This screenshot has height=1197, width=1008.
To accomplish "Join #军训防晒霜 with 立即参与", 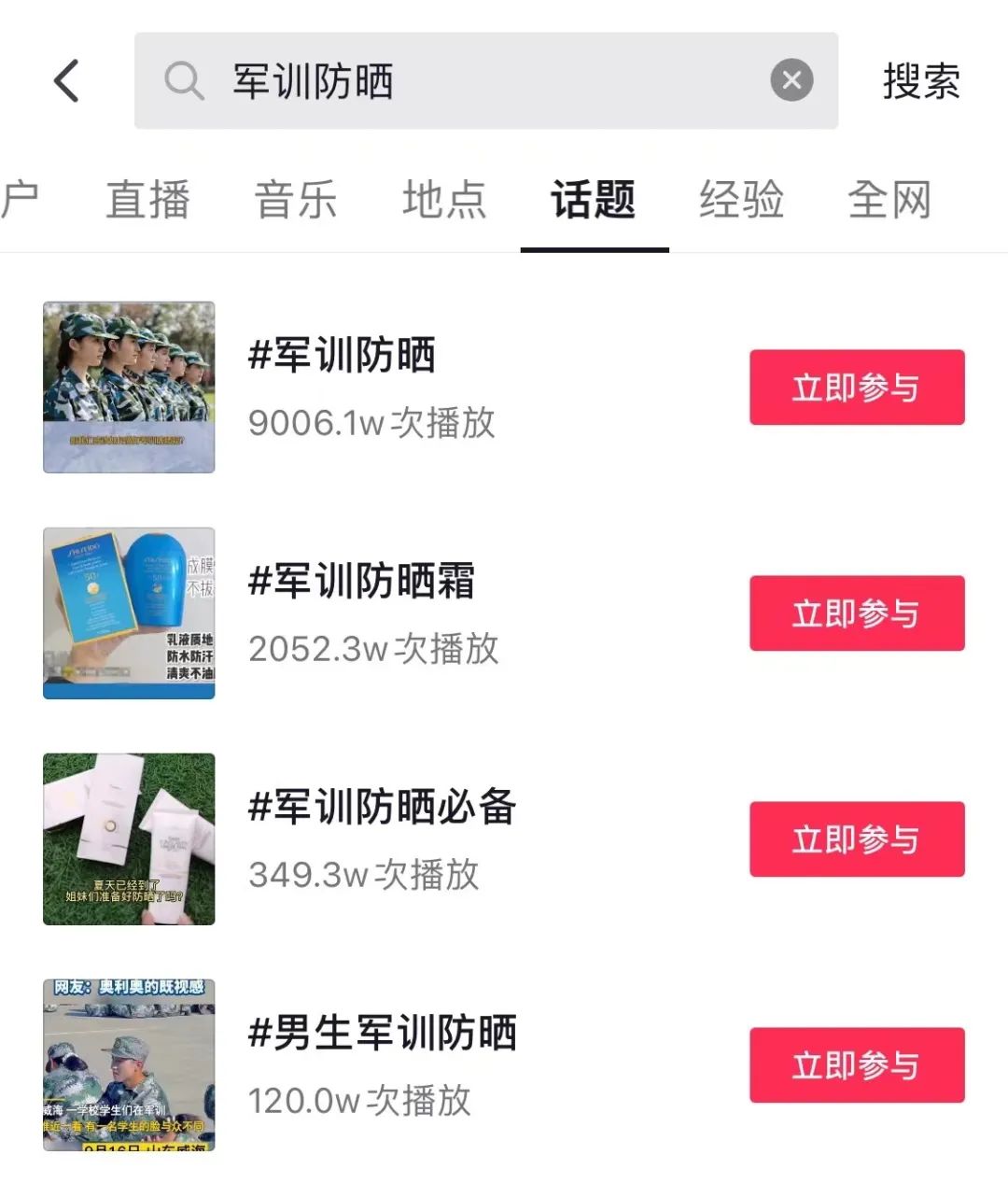I will click(x=857, y=613).
